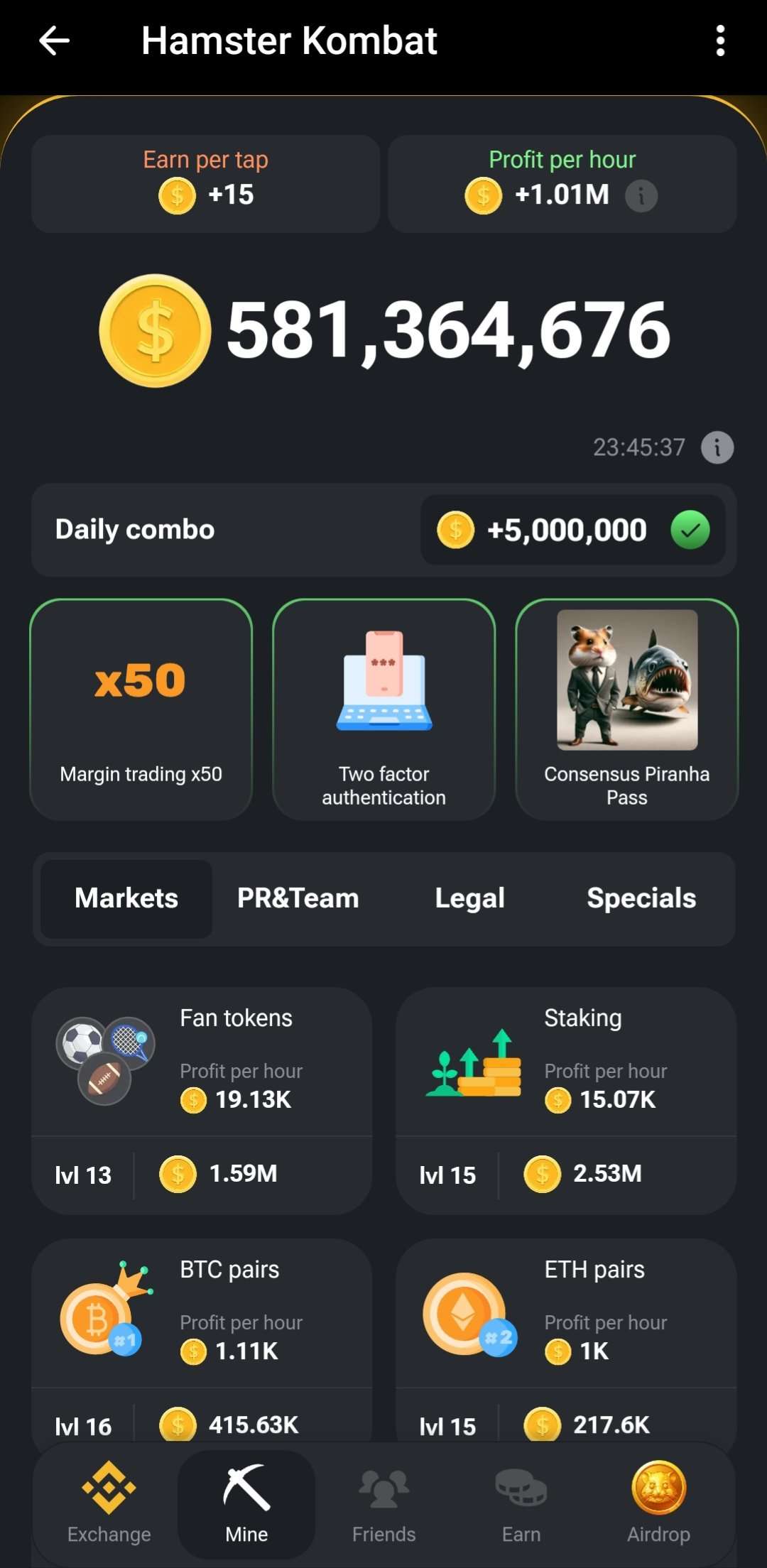767x1568 pixels.
Task: Tap the info icon beside the countdown timer
Action: (717, 447)
